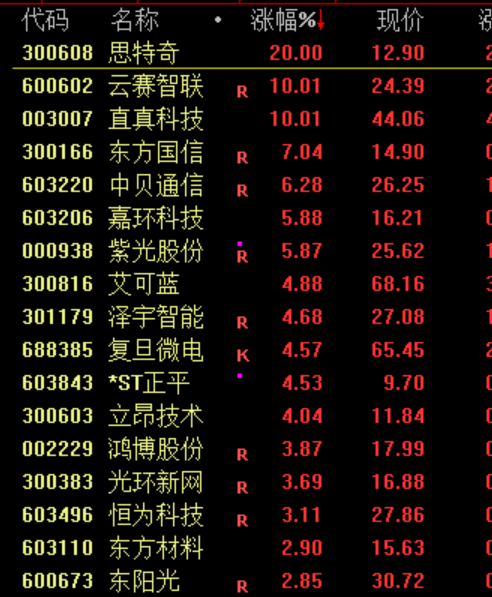Image resolution: width=492 pixels, height=597 pixels.
Task: Open stock 思特奇 300608
Action: [252, 52]
